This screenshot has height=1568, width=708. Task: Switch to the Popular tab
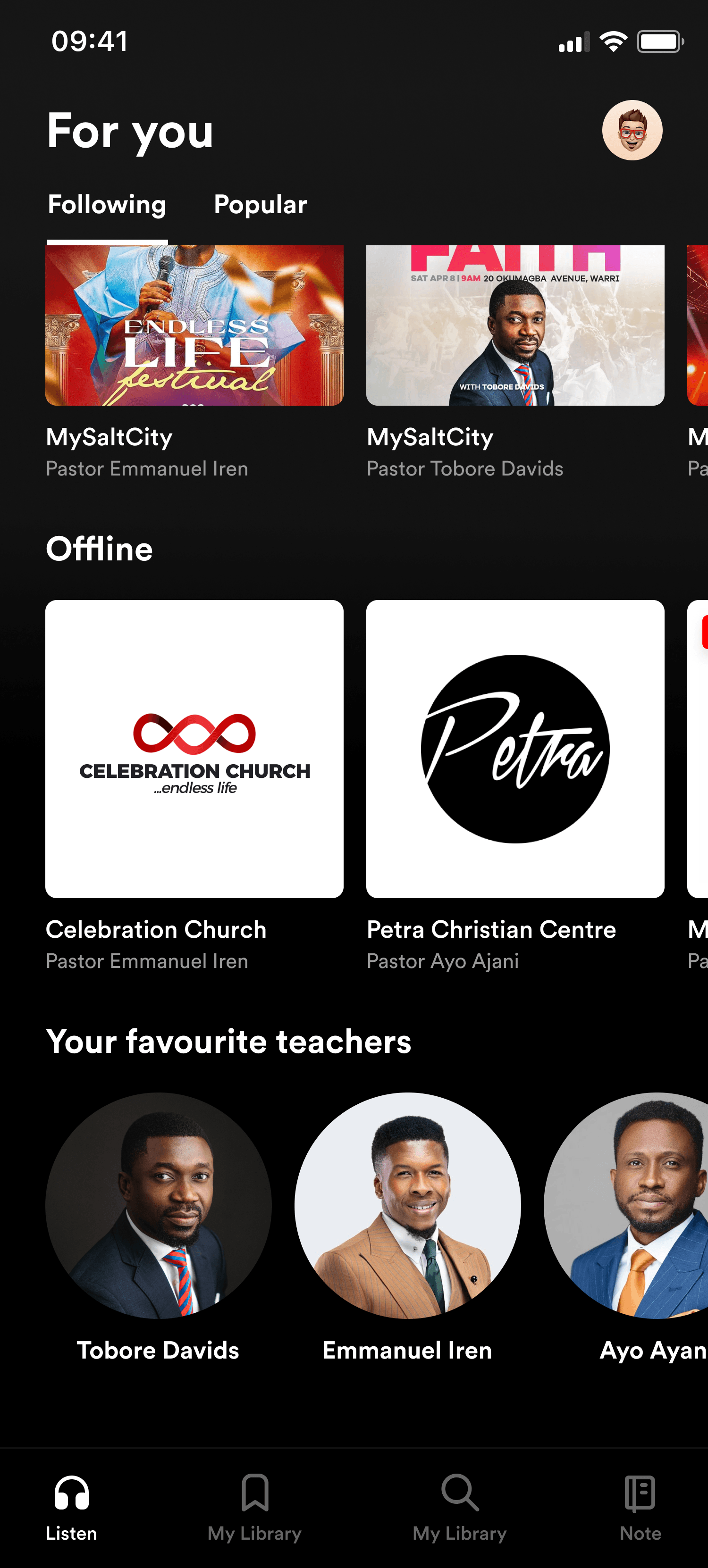point(260,205)
